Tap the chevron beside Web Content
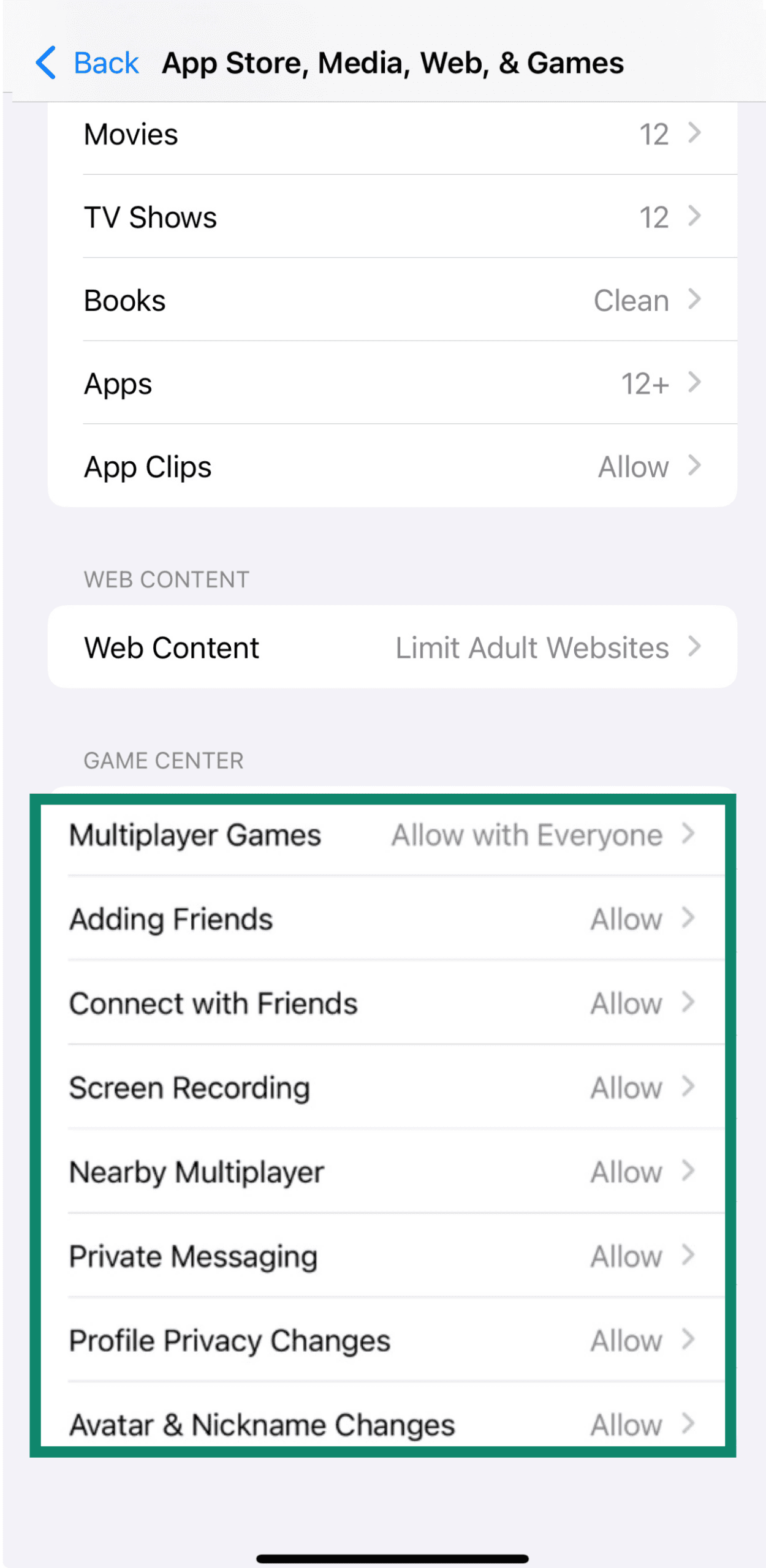The height and width of the screenshot is (1568, 766). tap(693, 647)
